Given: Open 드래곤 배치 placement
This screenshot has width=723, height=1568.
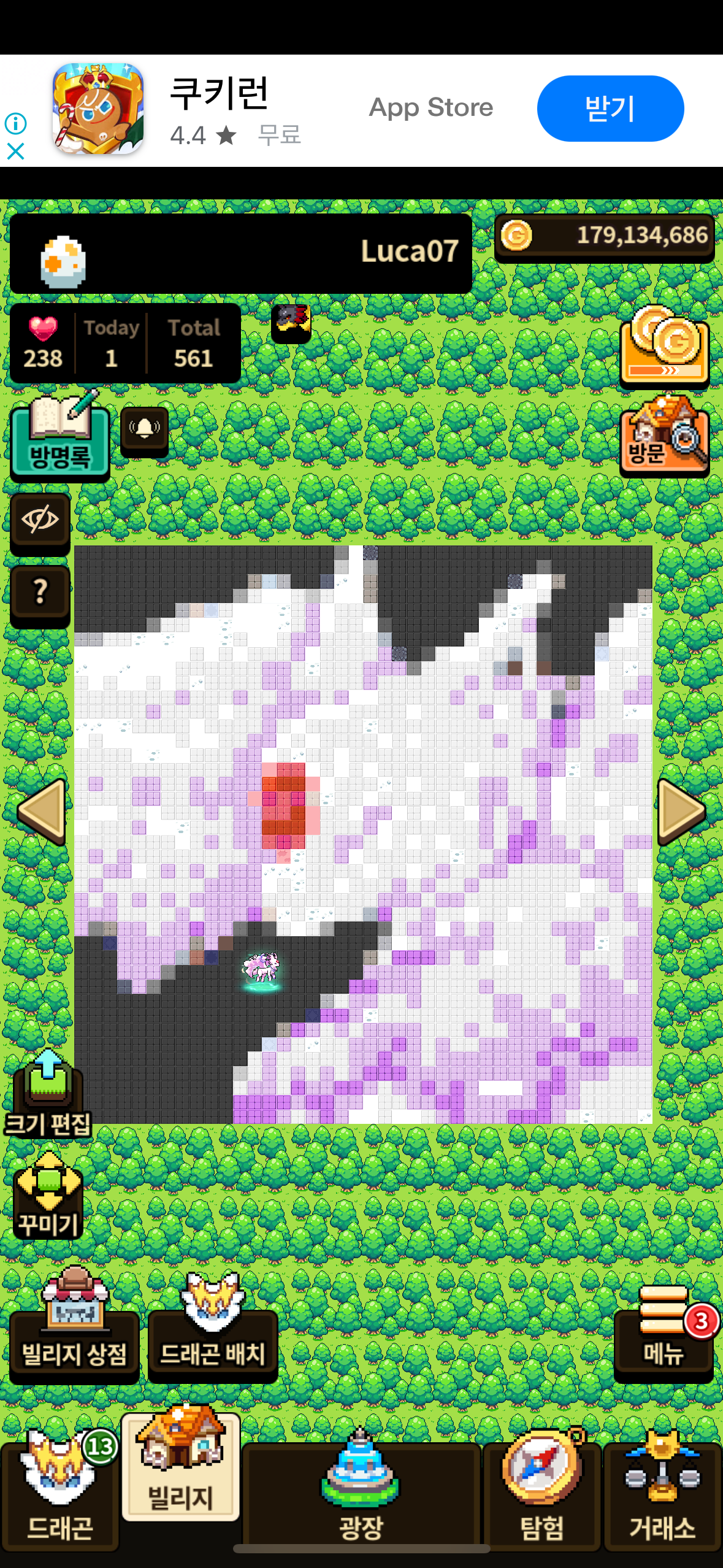Looking at the screenshot, I should pos(213,1331).
